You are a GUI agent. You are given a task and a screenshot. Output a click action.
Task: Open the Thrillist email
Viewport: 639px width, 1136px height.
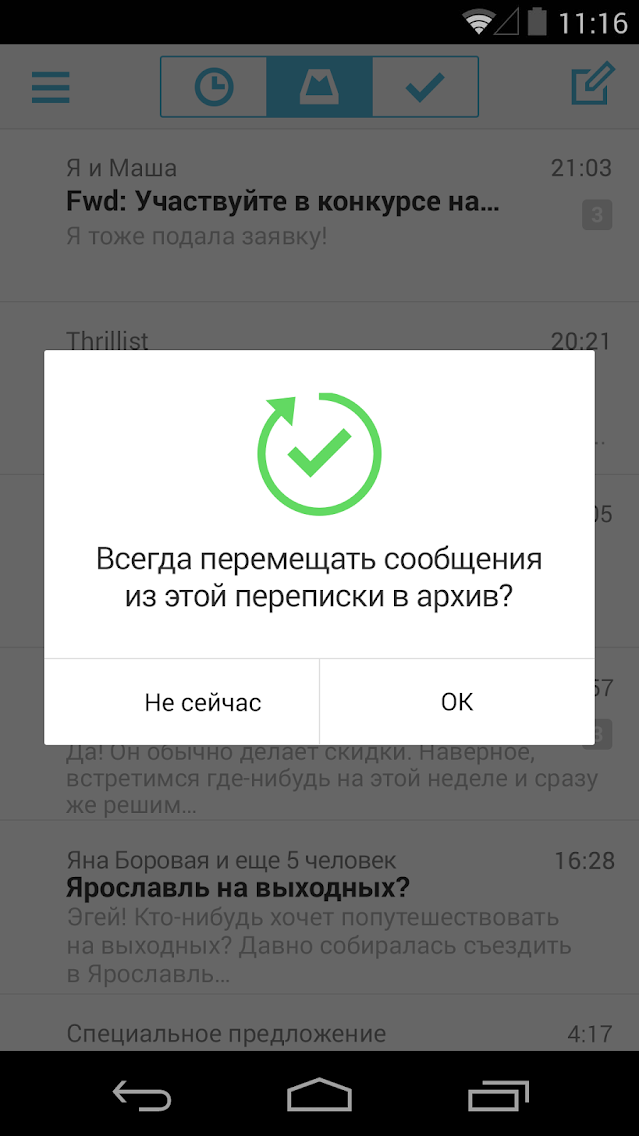tap(107, 339)
